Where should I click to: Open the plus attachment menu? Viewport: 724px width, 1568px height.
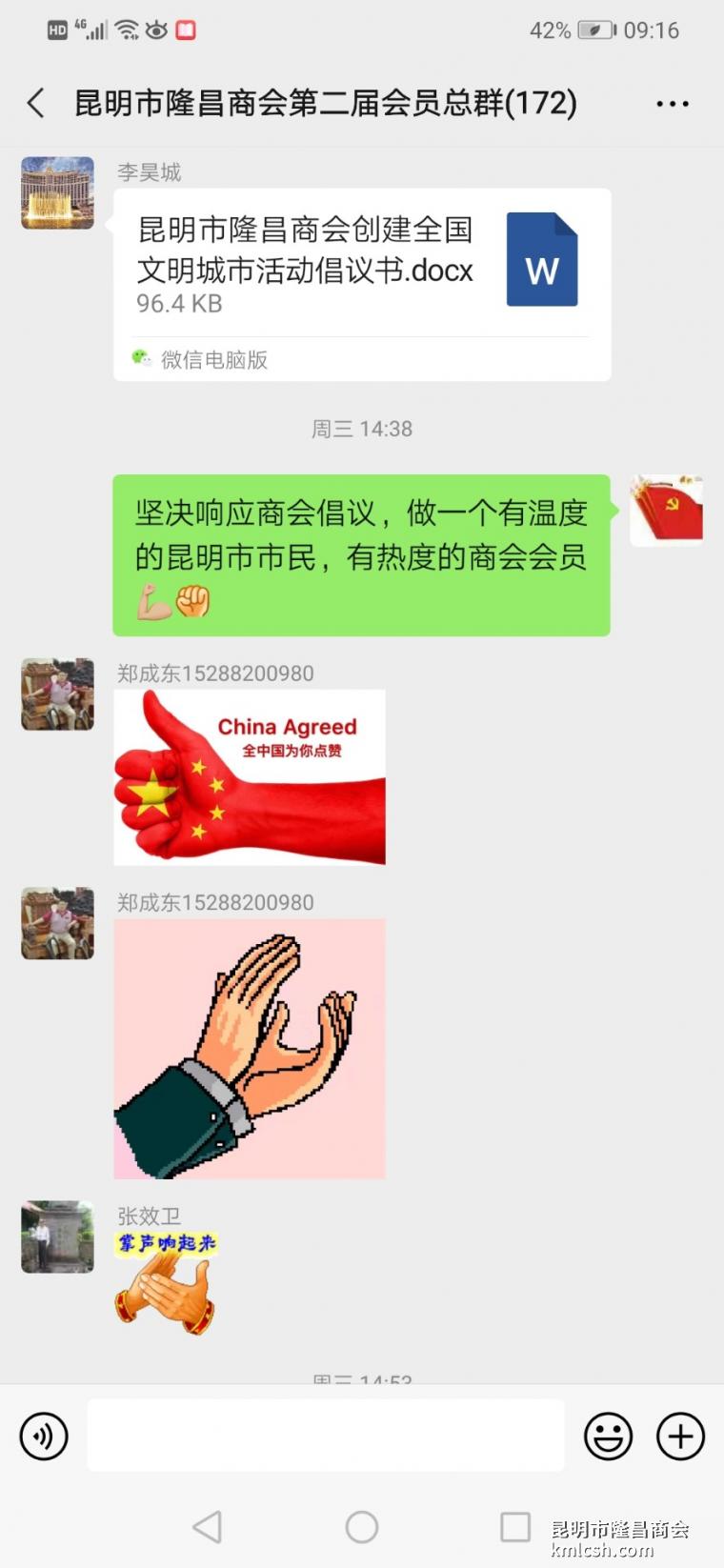pos(680,1436)
